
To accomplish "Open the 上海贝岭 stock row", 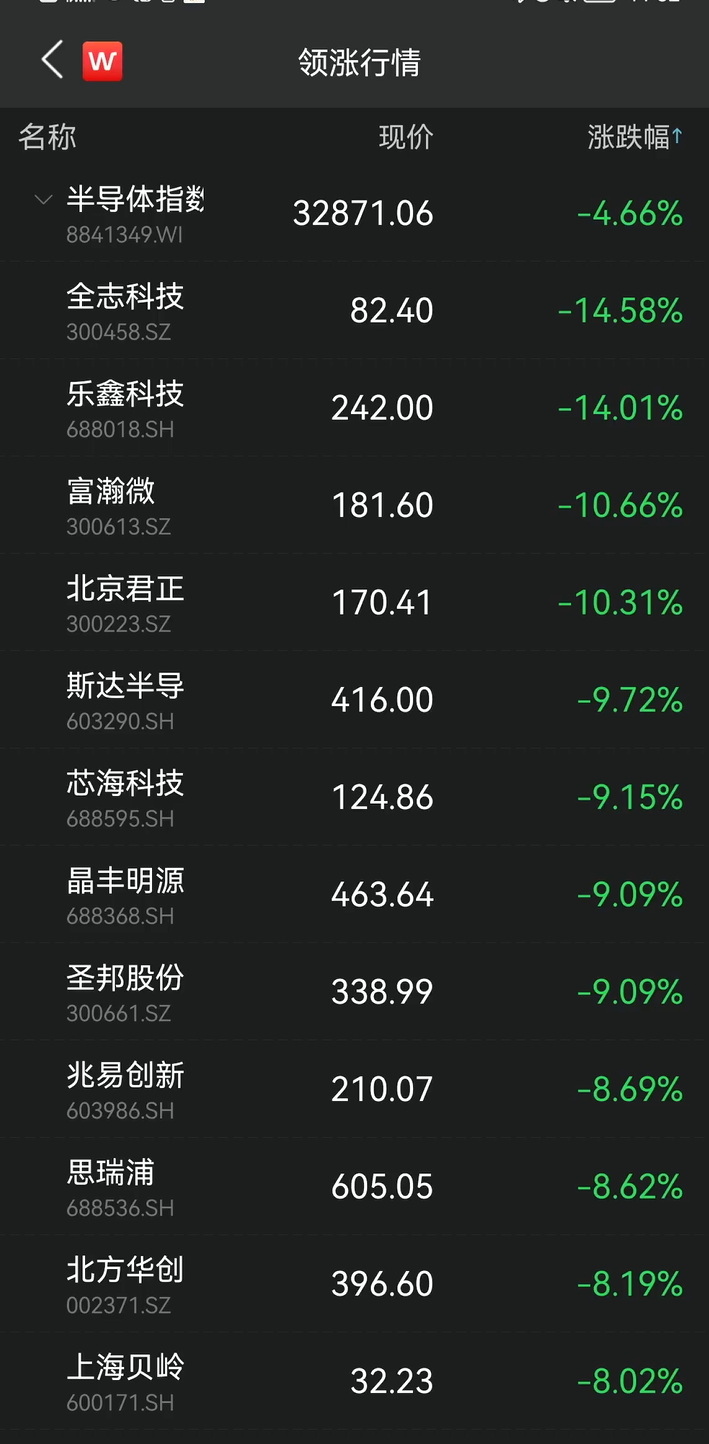I will pos(354,1380).
